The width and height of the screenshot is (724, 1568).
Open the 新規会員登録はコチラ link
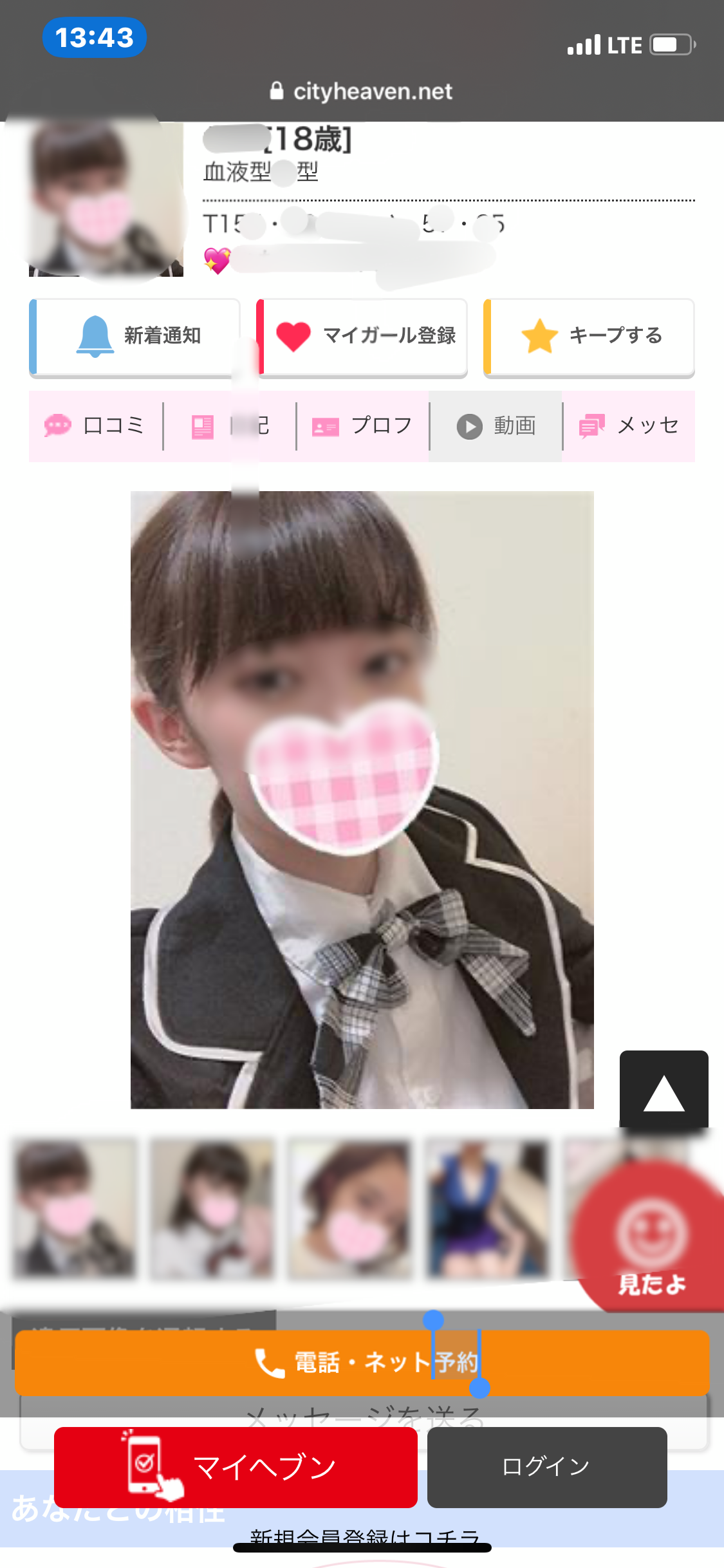pos(364,1536)
